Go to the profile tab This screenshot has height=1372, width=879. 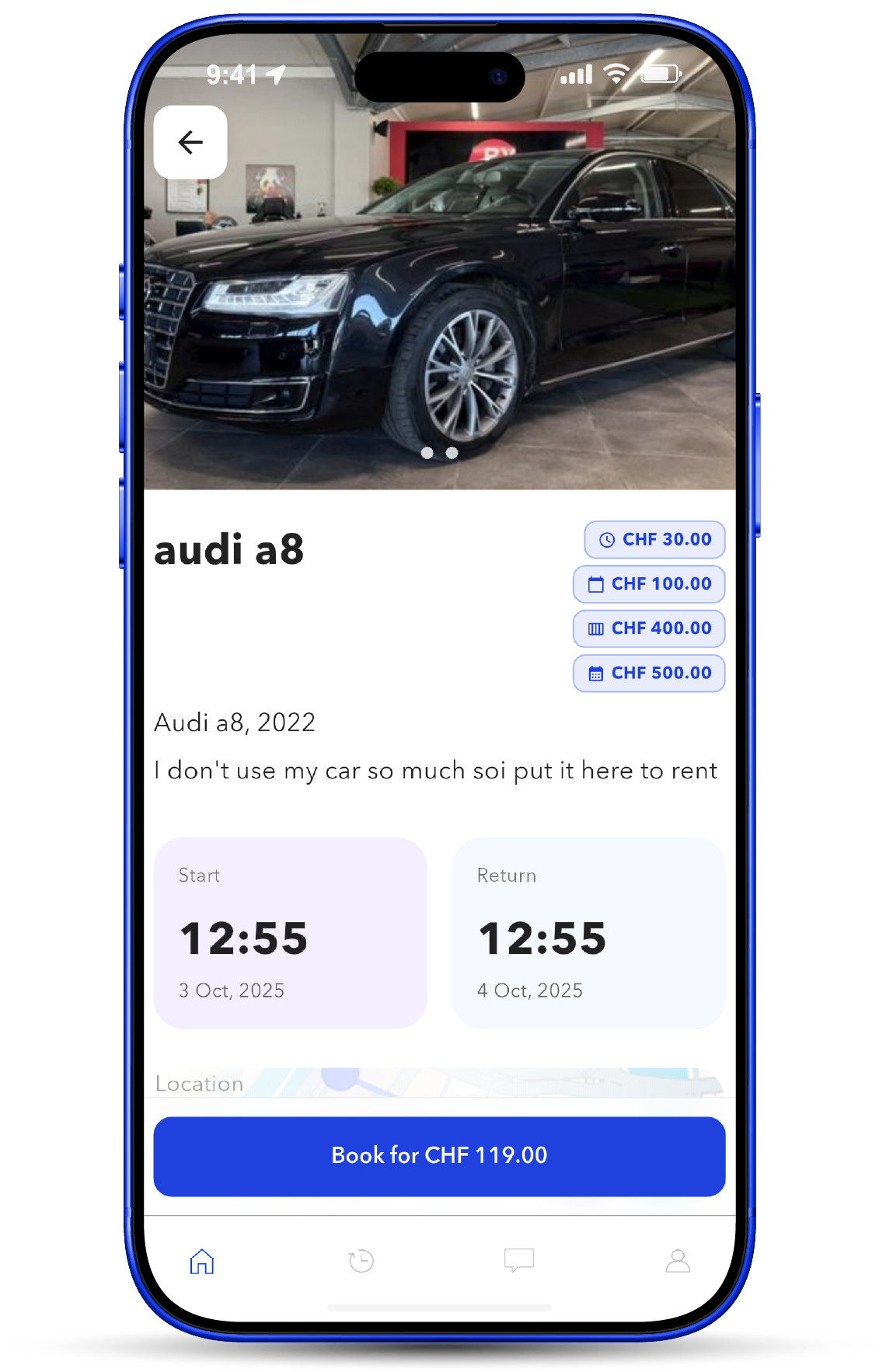click(678, 1261)
